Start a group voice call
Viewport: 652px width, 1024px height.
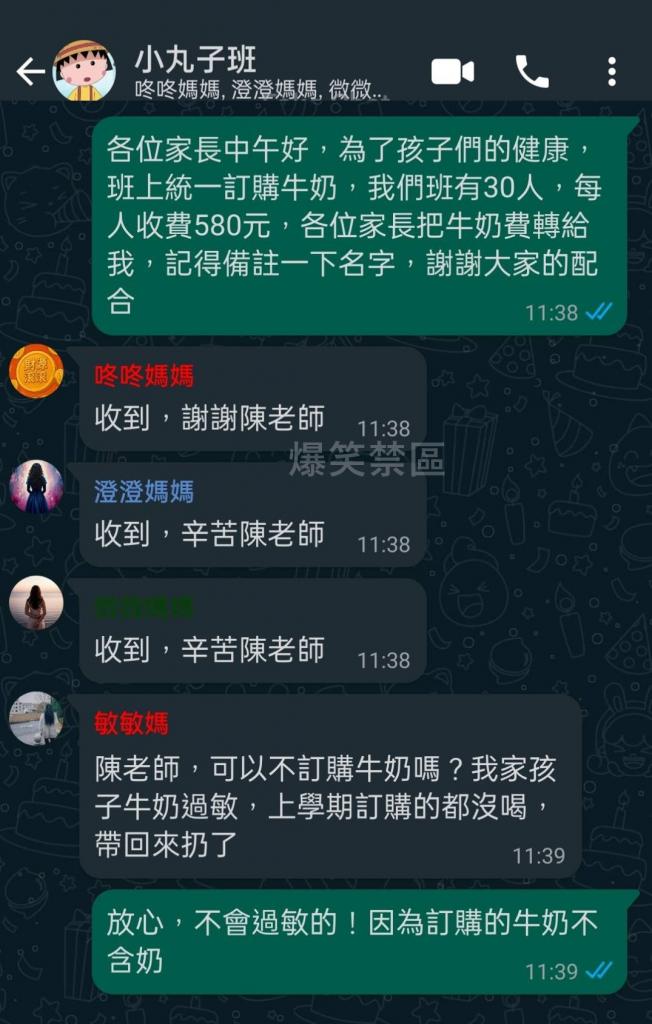(532, 71)
